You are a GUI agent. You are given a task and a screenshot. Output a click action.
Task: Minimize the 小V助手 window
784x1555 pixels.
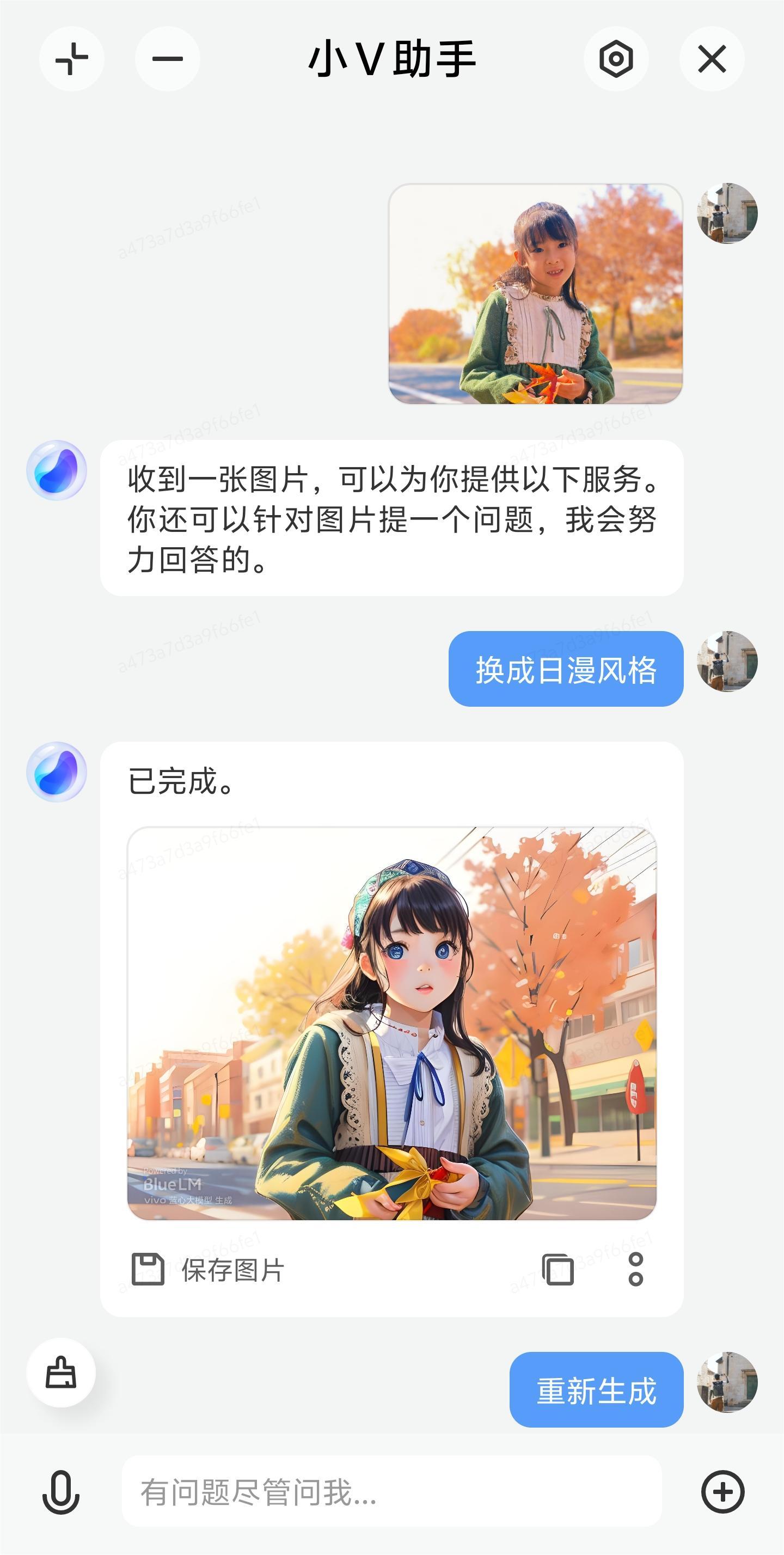pyautogui.click(x=167, y=59)
